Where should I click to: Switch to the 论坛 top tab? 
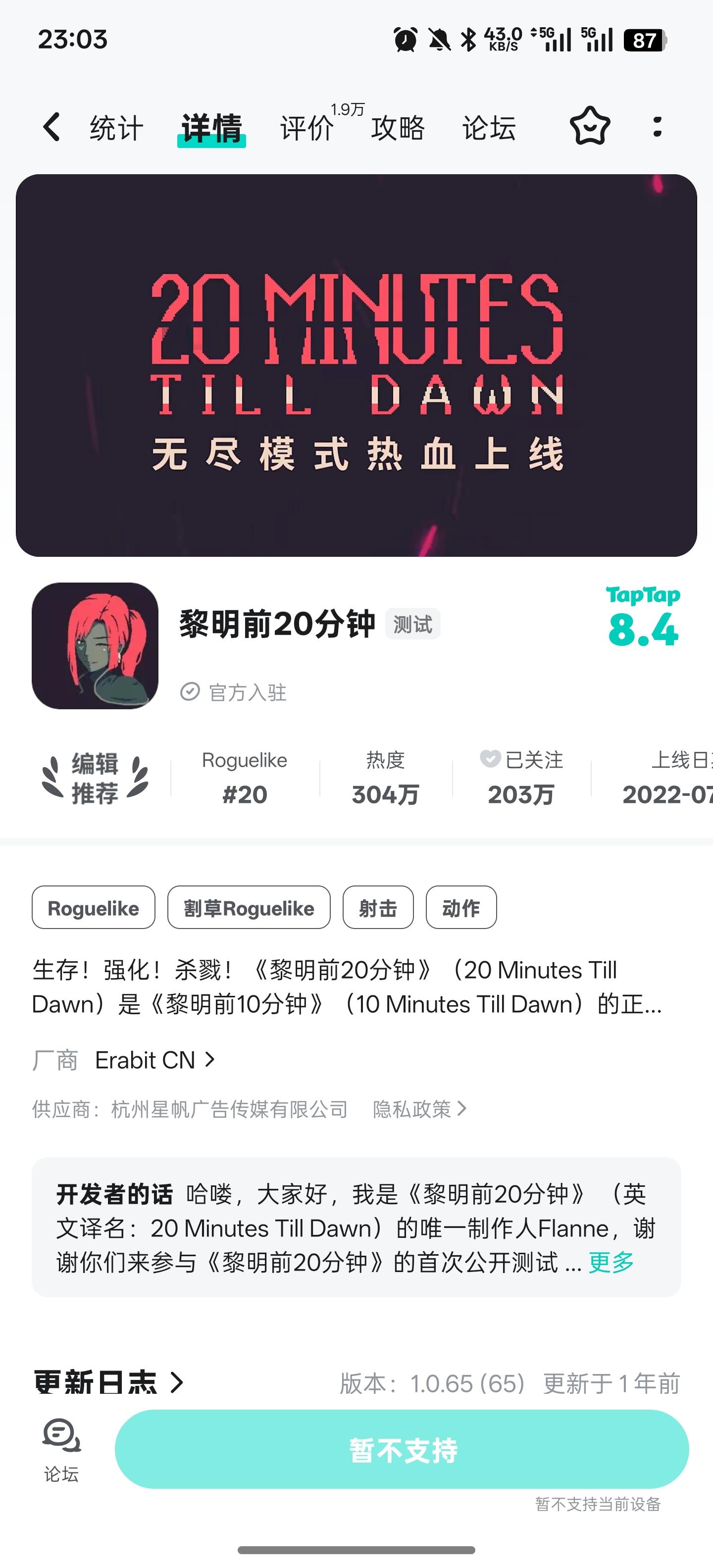coord(489,128)
